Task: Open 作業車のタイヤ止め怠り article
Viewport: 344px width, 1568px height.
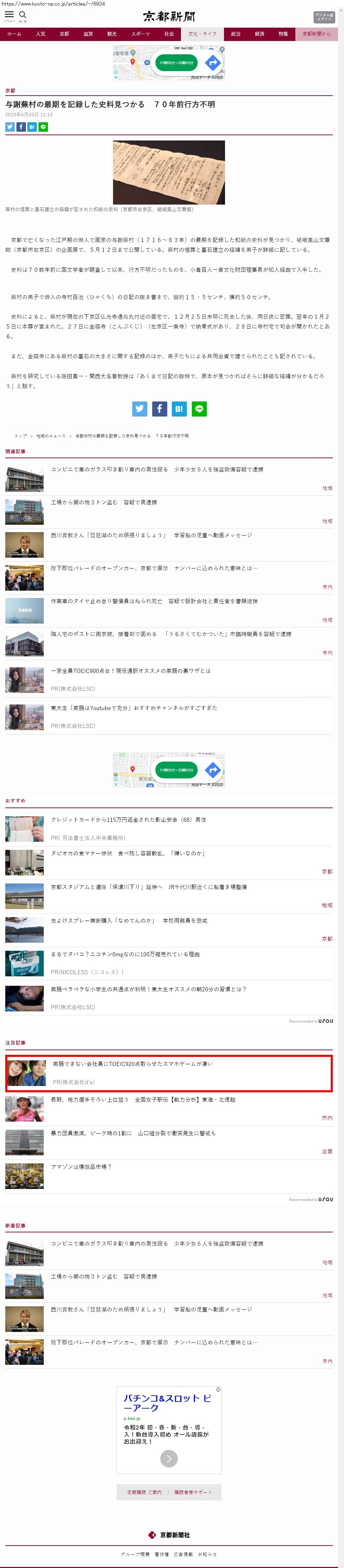Action: click(x=154, y=601)
